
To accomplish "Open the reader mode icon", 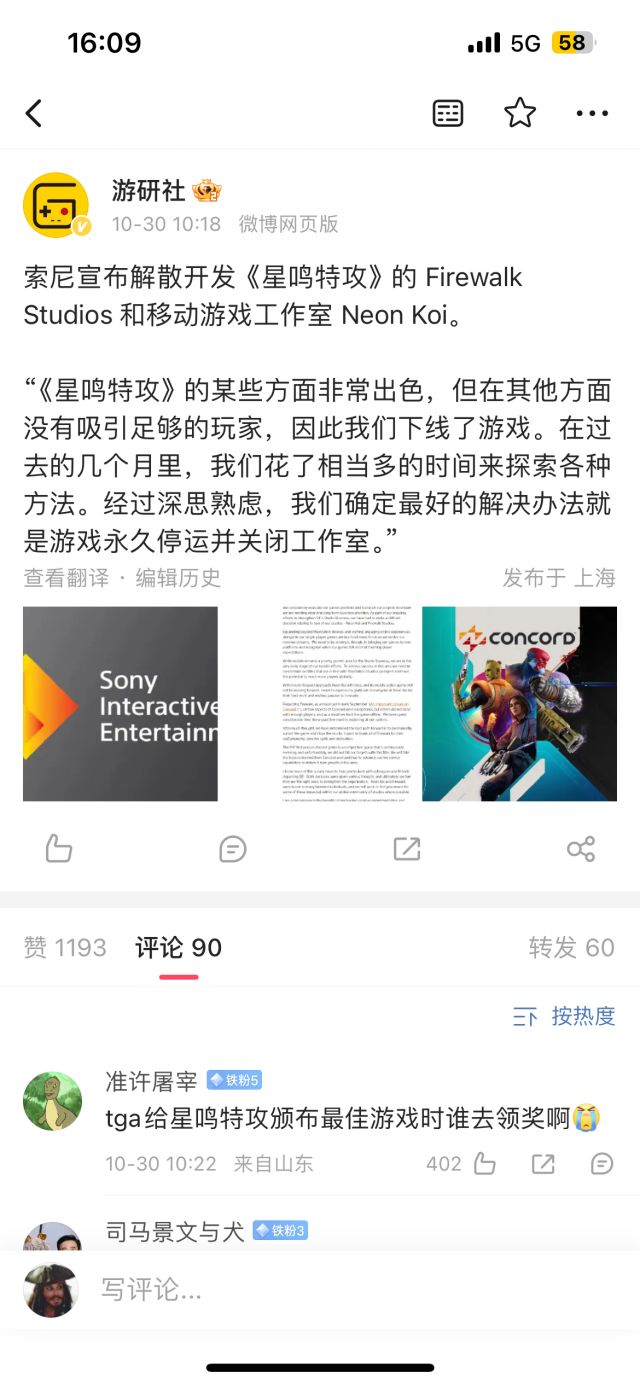I will tap(448, 113).
